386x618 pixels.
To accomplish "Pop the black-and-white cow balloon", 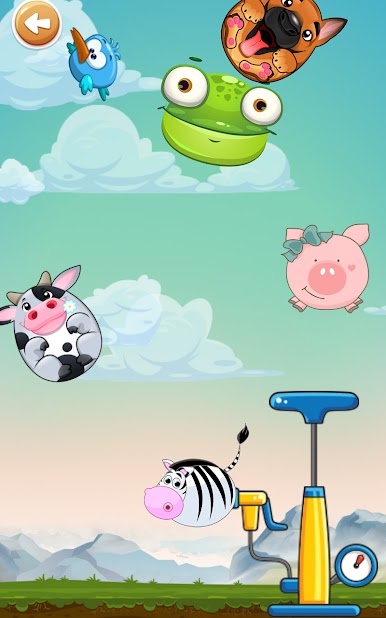I will coord(50,324).
